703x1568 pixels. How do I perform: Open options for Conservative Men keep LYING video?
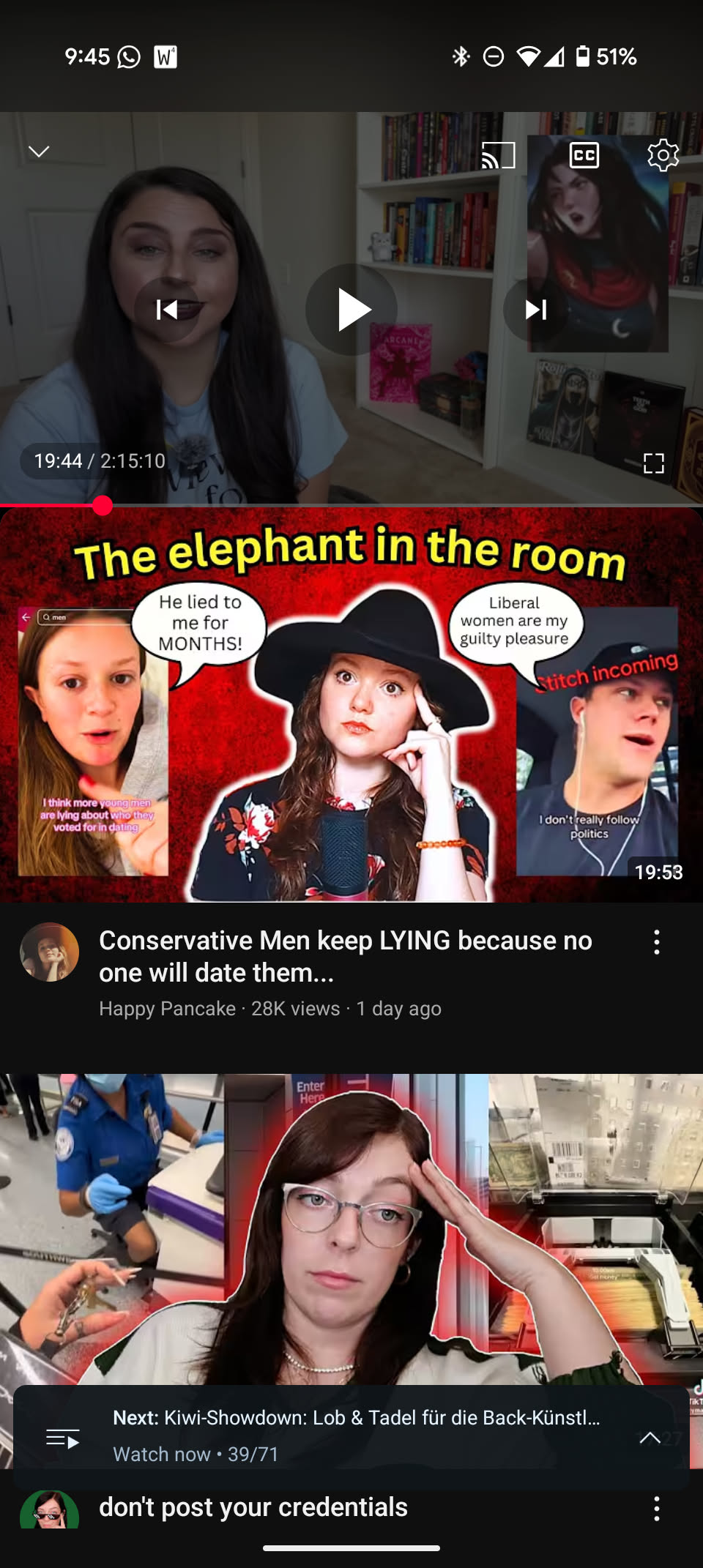coord(657,942)
